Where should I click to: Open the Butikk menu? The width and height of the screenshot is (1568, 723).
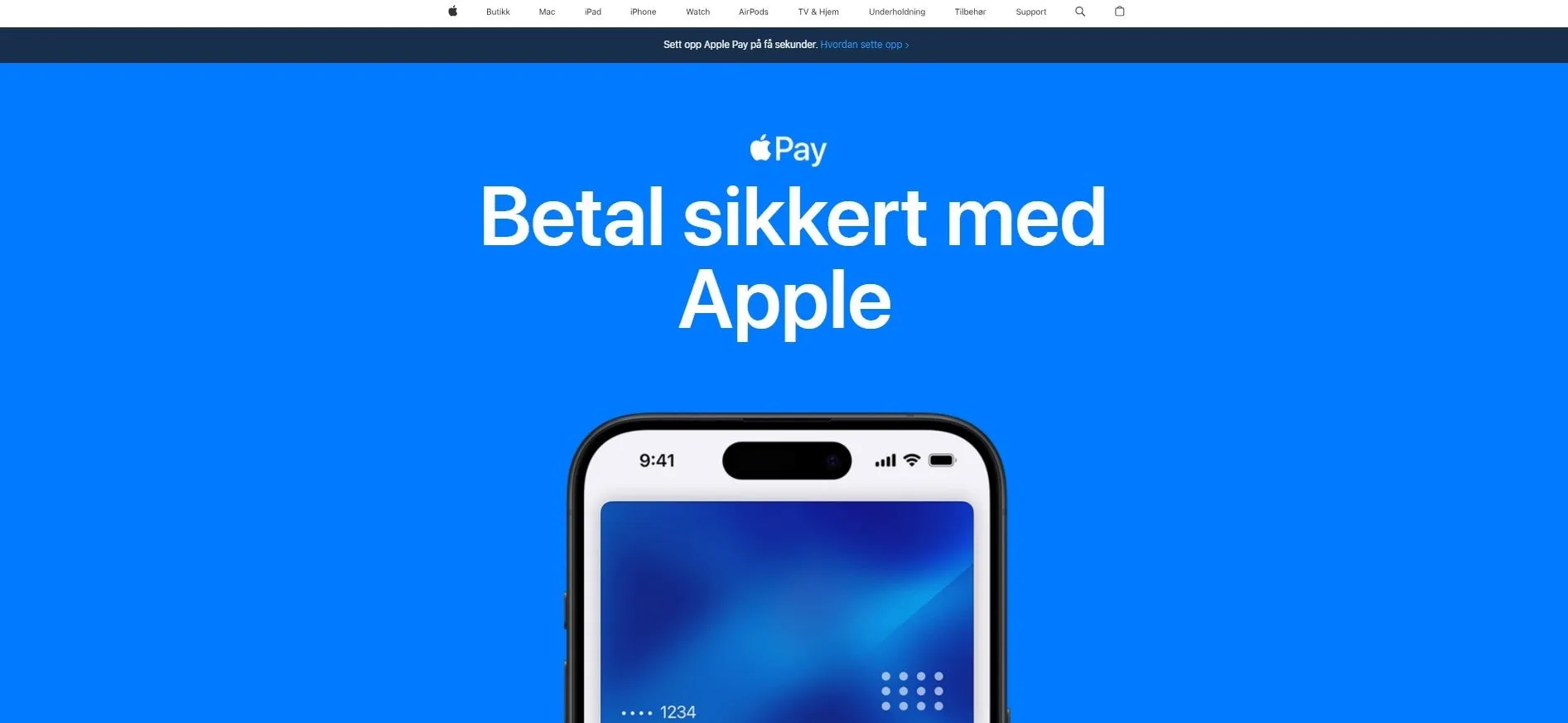point(498,12)
